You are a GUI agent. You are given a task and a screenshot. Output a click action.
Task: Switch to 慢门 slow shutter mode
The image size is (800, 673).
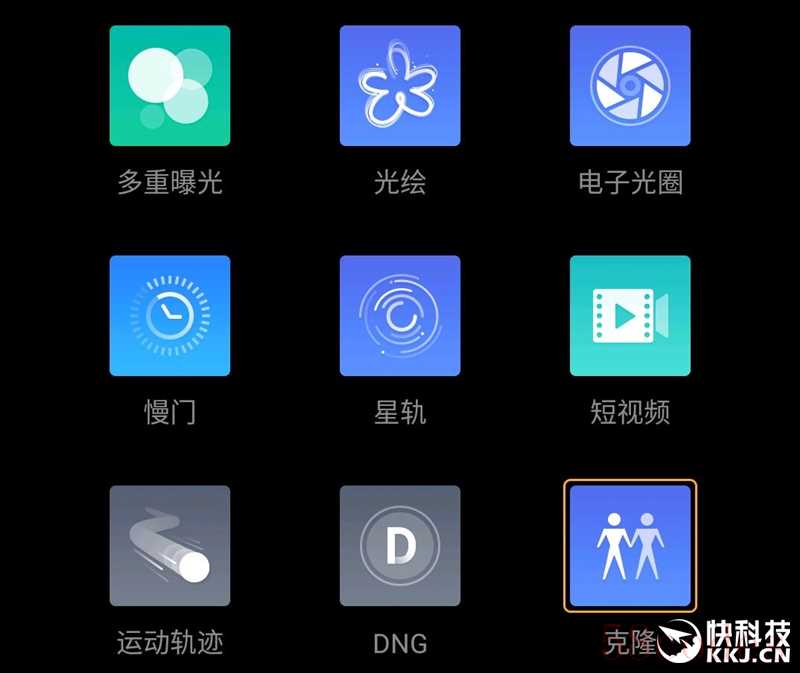pos(170,316)
